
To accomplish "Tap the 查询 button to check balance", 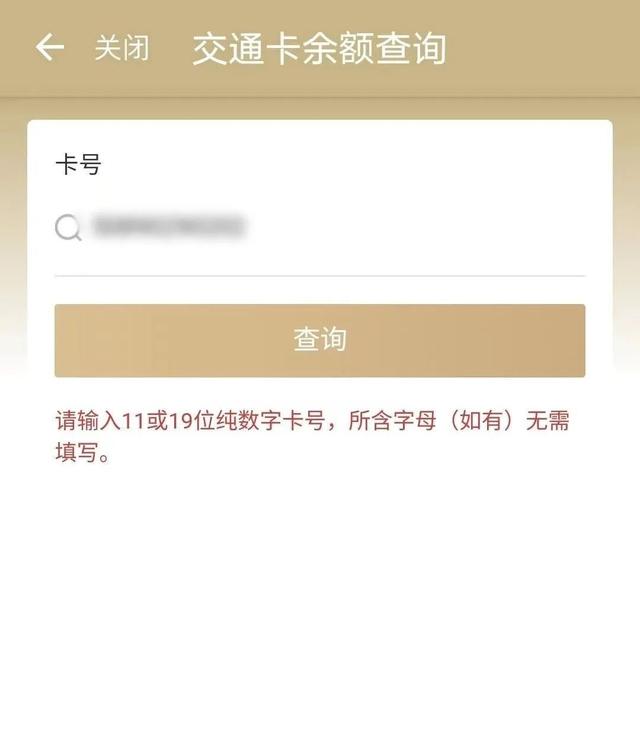I will tap(320, 340).
